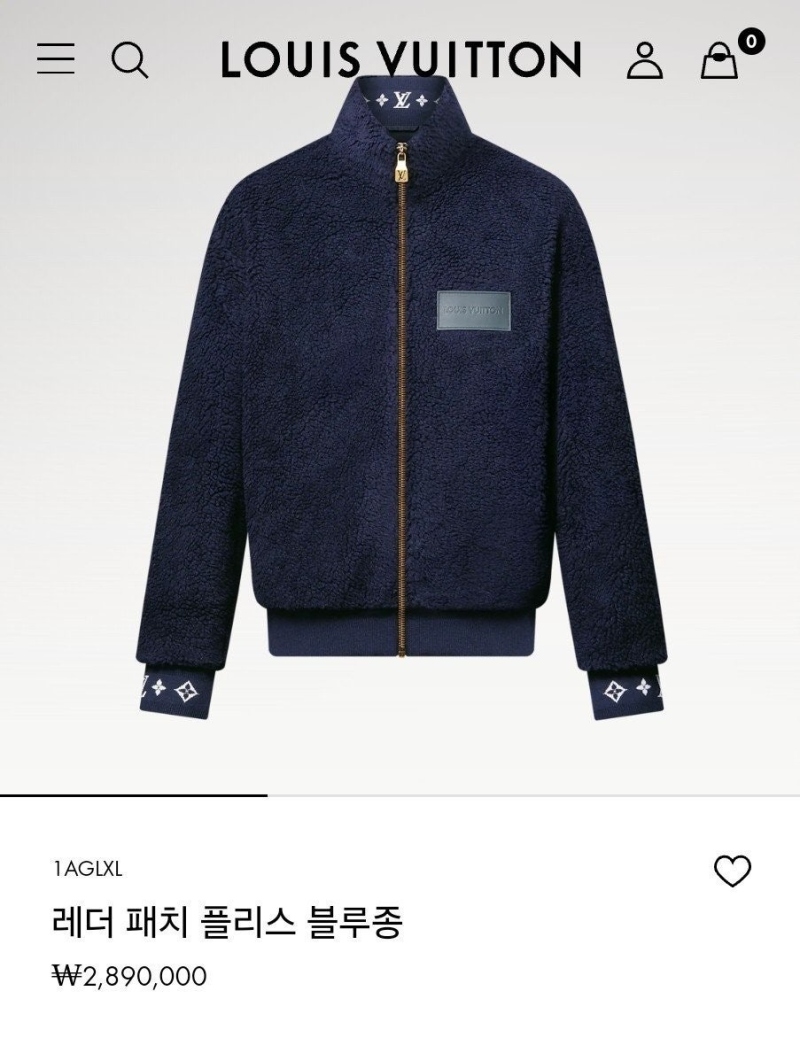Open the shopping bag
Image resolution: width=800 pixels, height=1053 pixels.
[719, 60]
